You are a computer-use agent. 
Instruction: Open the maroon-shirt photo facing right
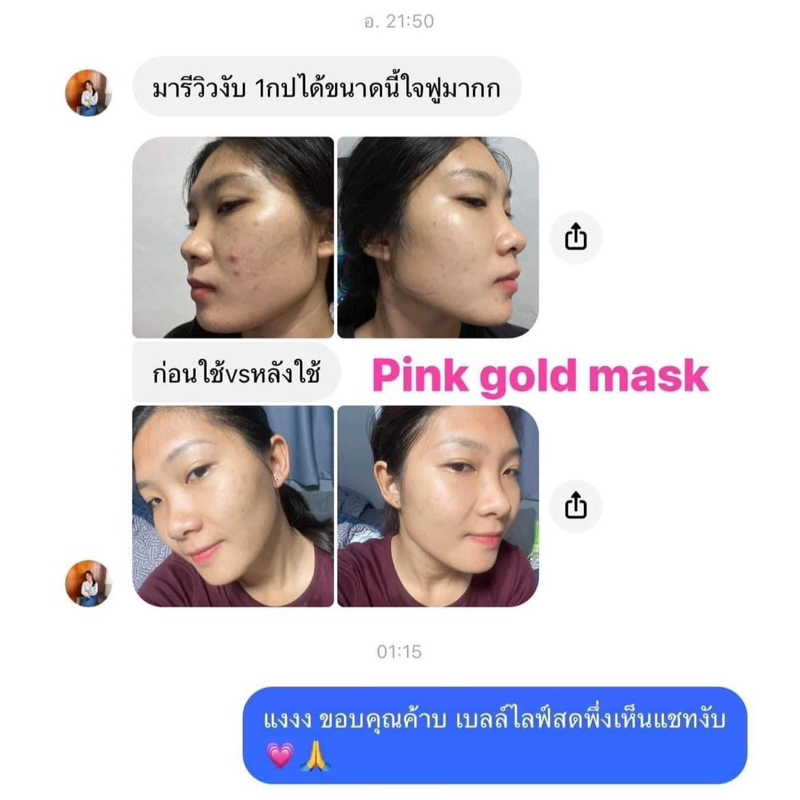[438, 506]
